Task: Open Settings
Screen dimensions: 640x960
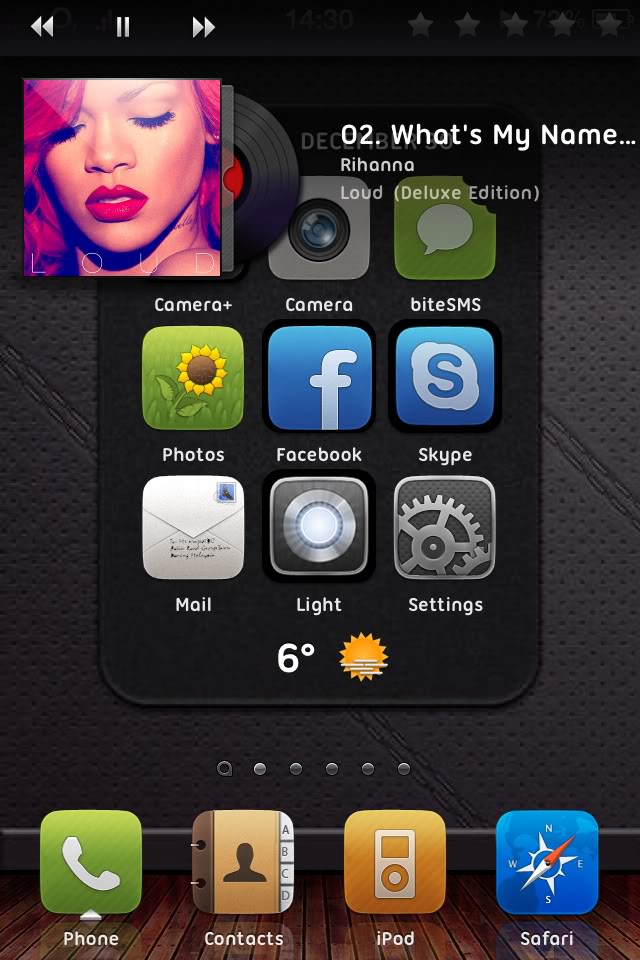Action: 445,527
